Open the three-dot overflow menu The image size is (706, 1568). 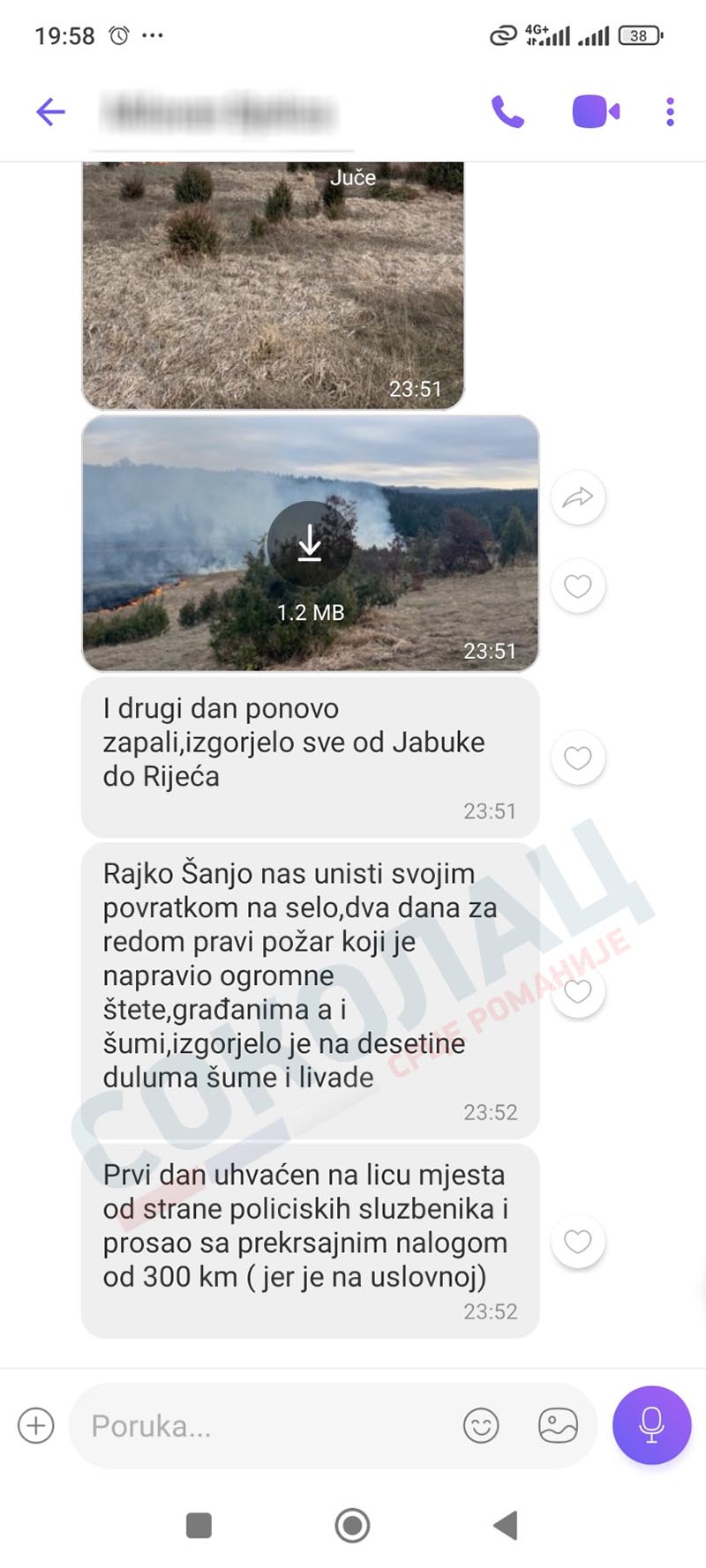(x=670, y=112)
